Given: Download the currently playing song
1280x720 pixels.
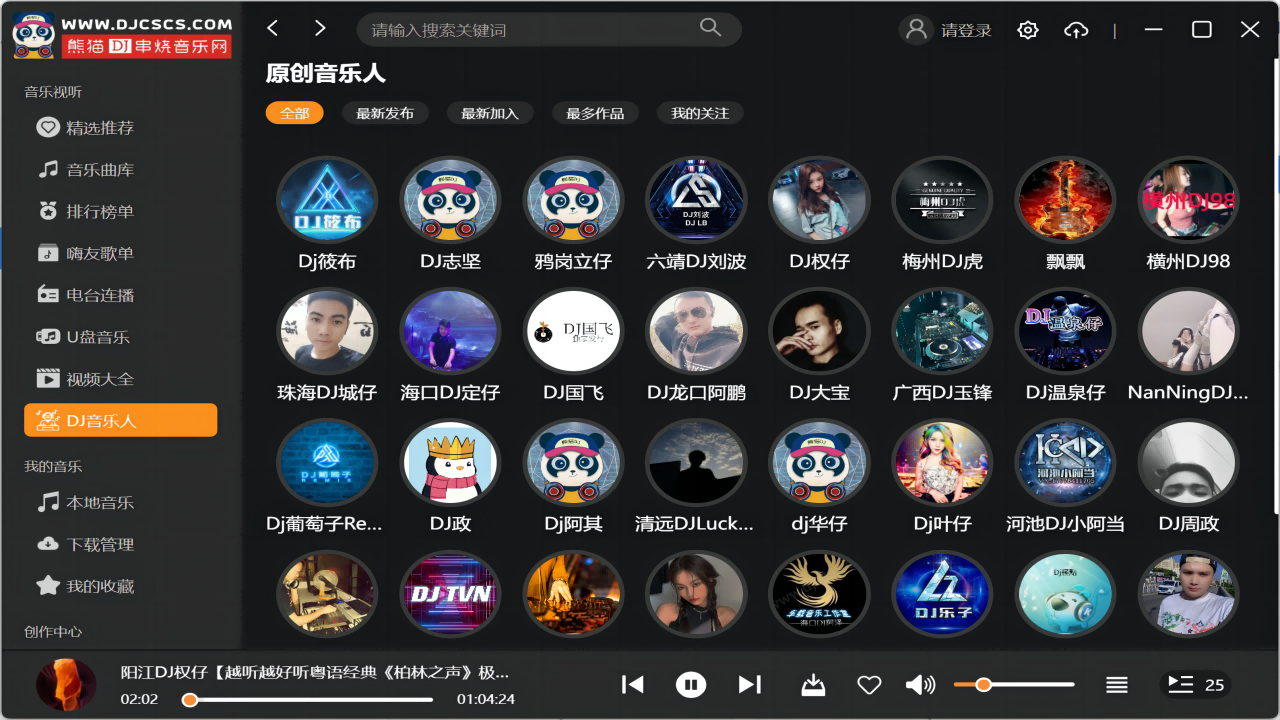Looking at the screenshot, I should pyautogui.click(x=814, y=685).
